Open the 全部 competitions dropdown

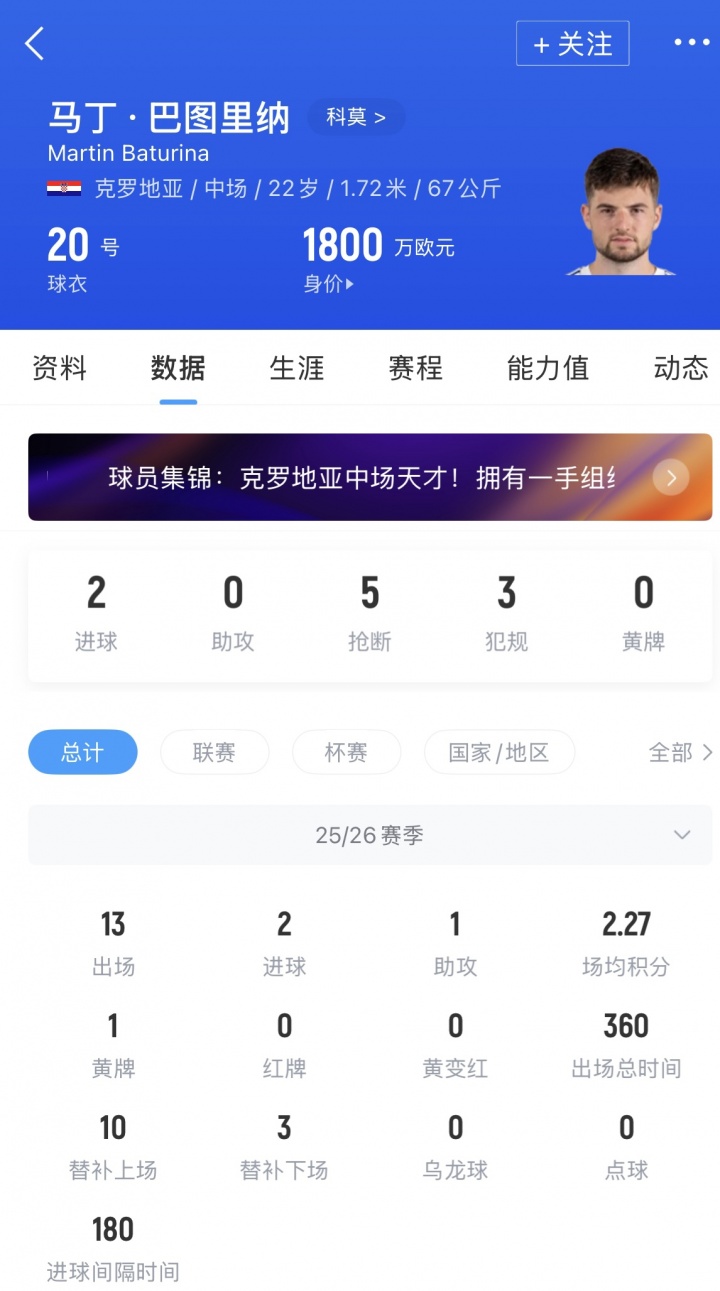click(678, 753)
